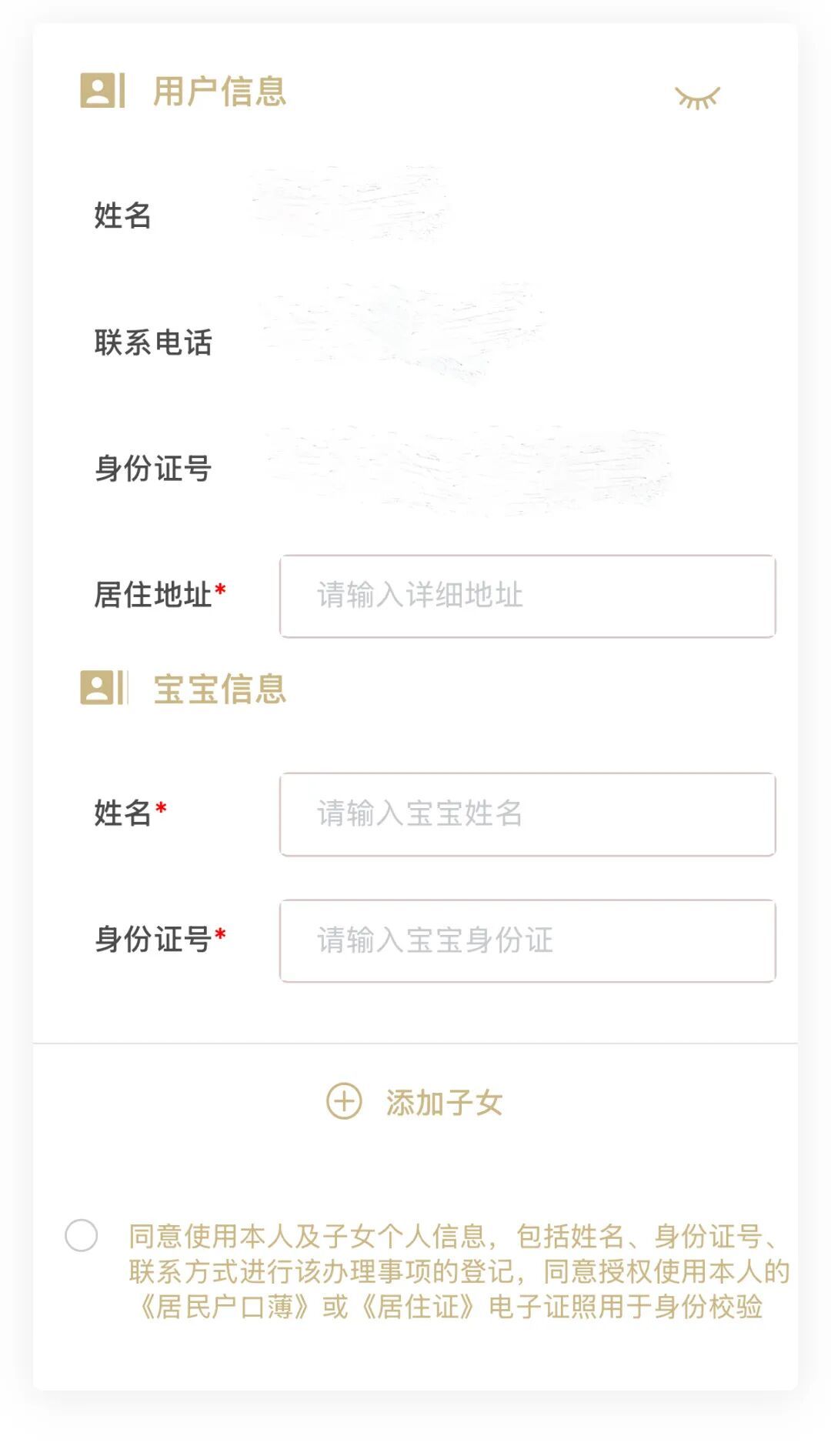The width and height of the screenshot is (831, 1456).
Task: Tap the 居住地址 detailed address field
Action: pyautogui.click(x=527, y=596)
